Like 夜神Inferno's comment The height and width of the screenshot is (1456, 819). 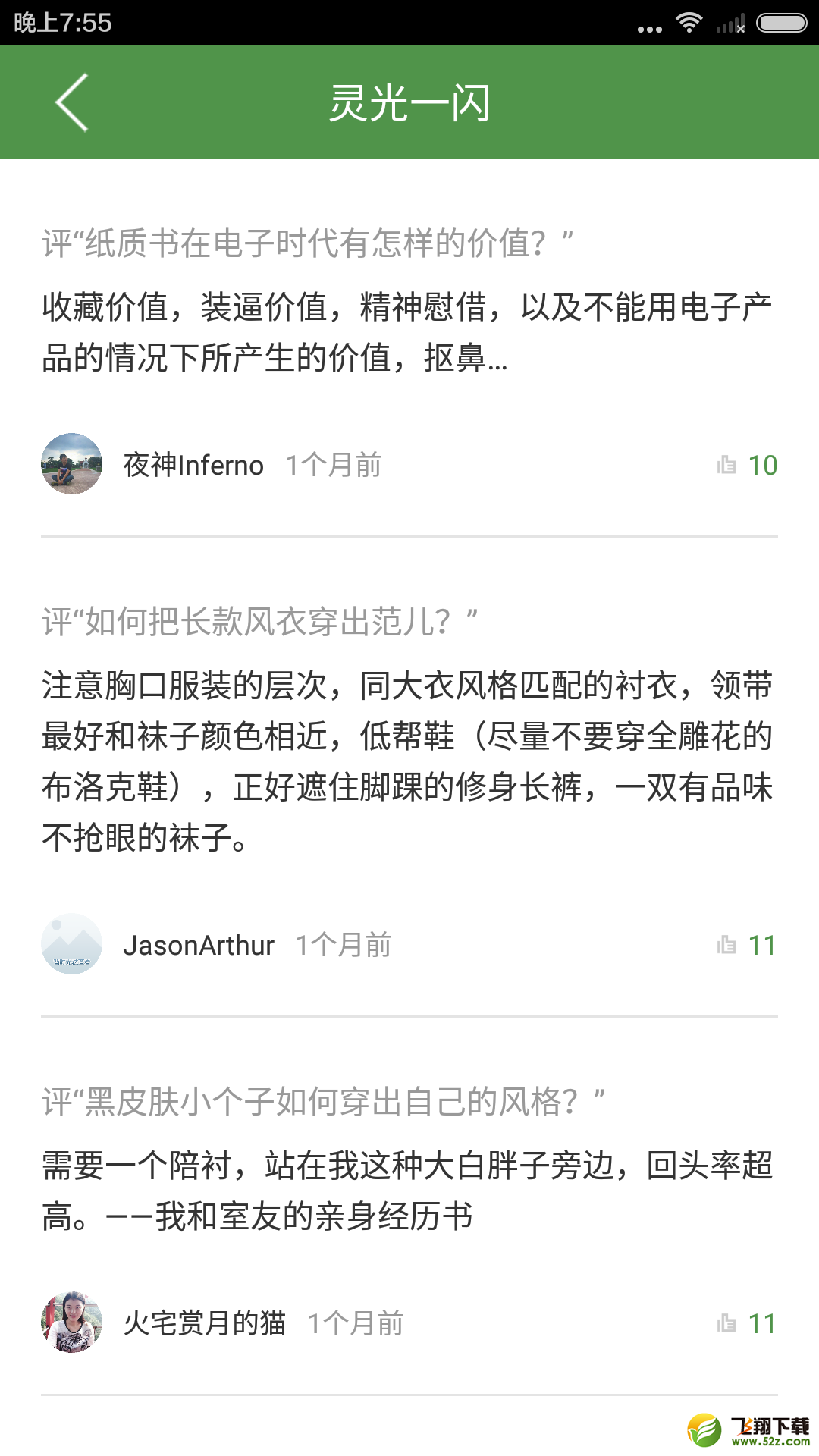[747, 465]
